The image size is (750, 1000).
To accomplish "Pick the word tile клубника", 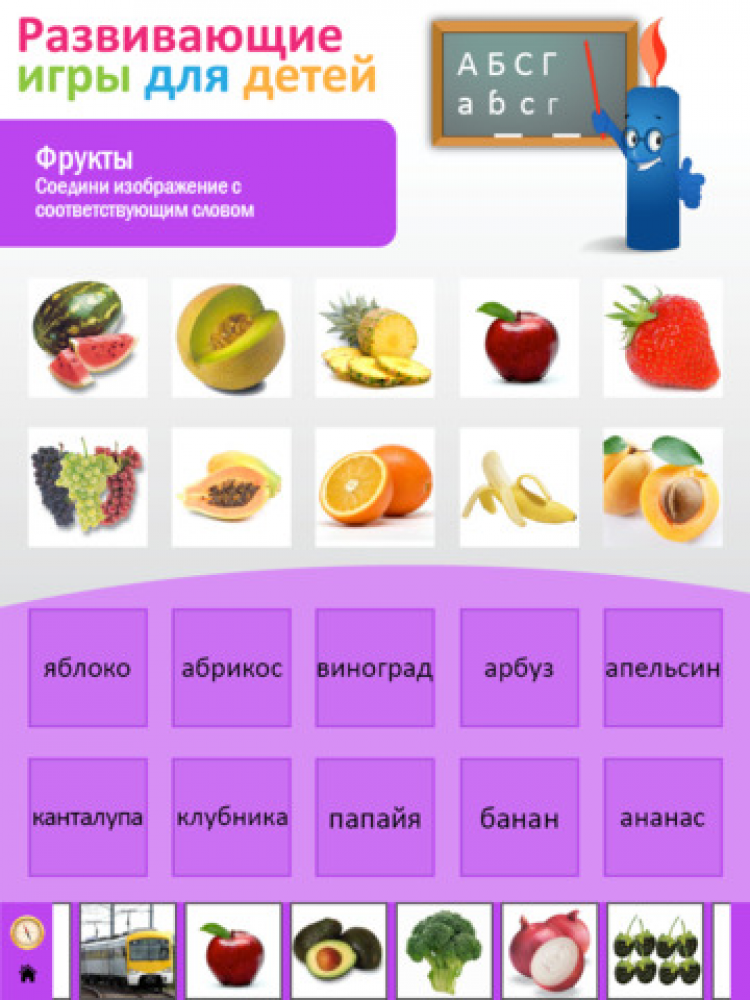I will tap(231, 817).
